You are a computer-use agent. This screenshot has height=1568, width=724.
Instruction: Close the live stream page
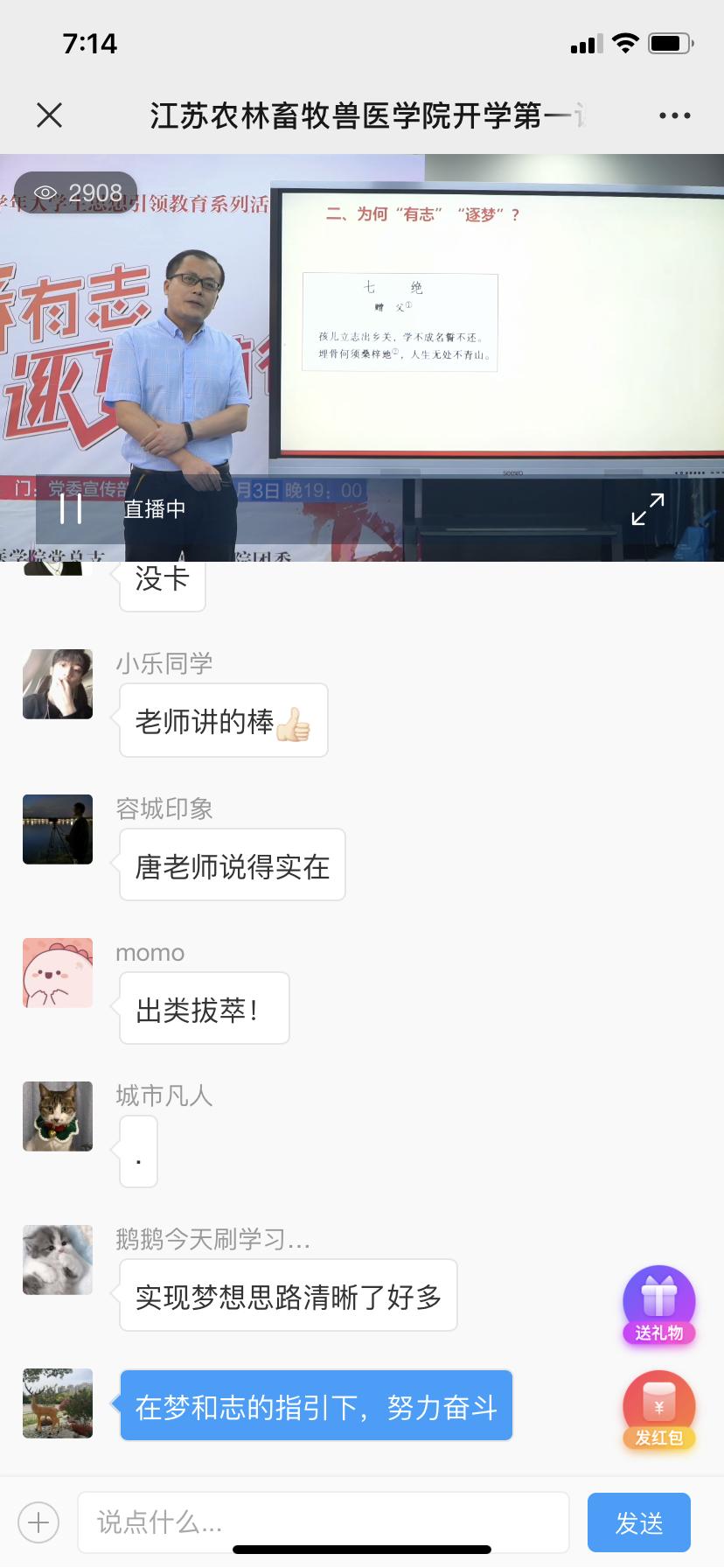pos(50,115)
